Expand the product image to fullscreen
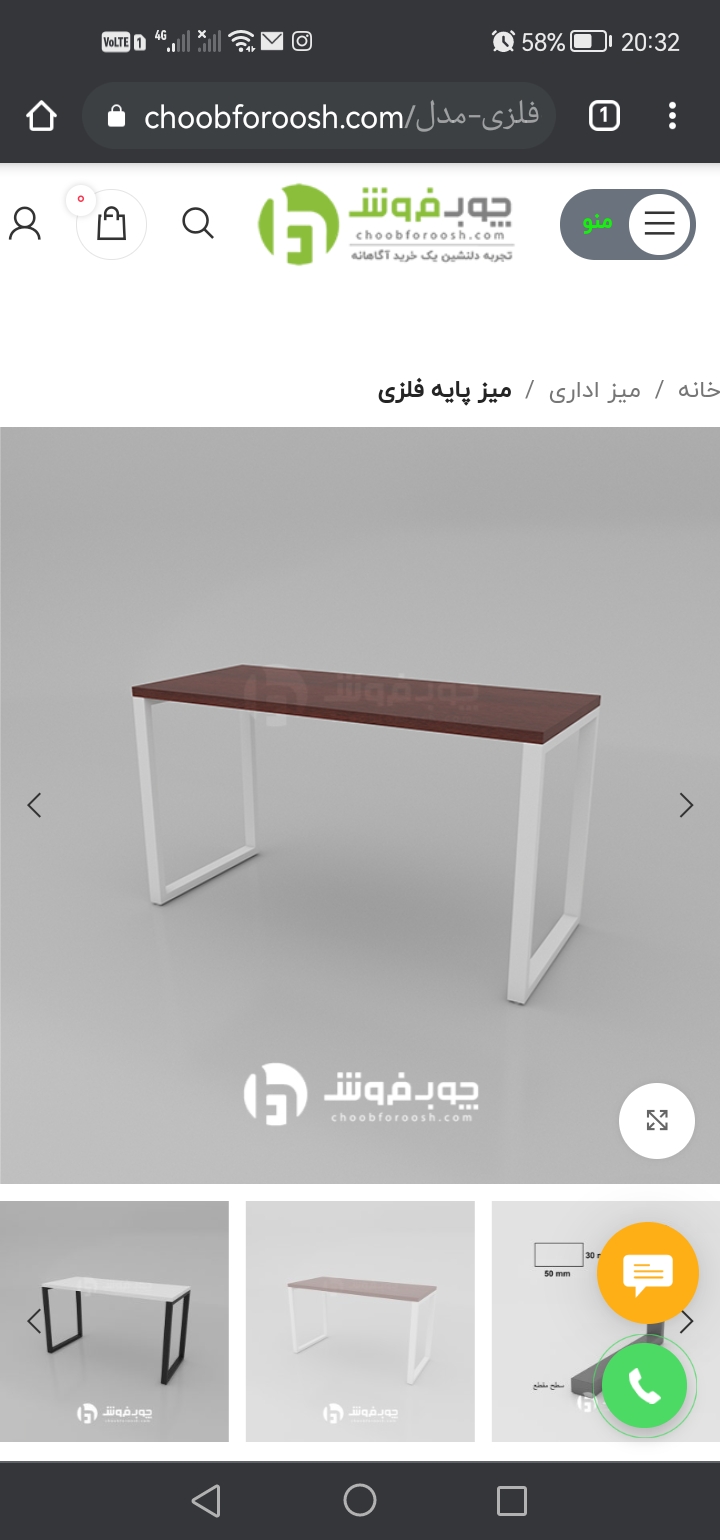 pyautogui.click(x=656, y=1120)
